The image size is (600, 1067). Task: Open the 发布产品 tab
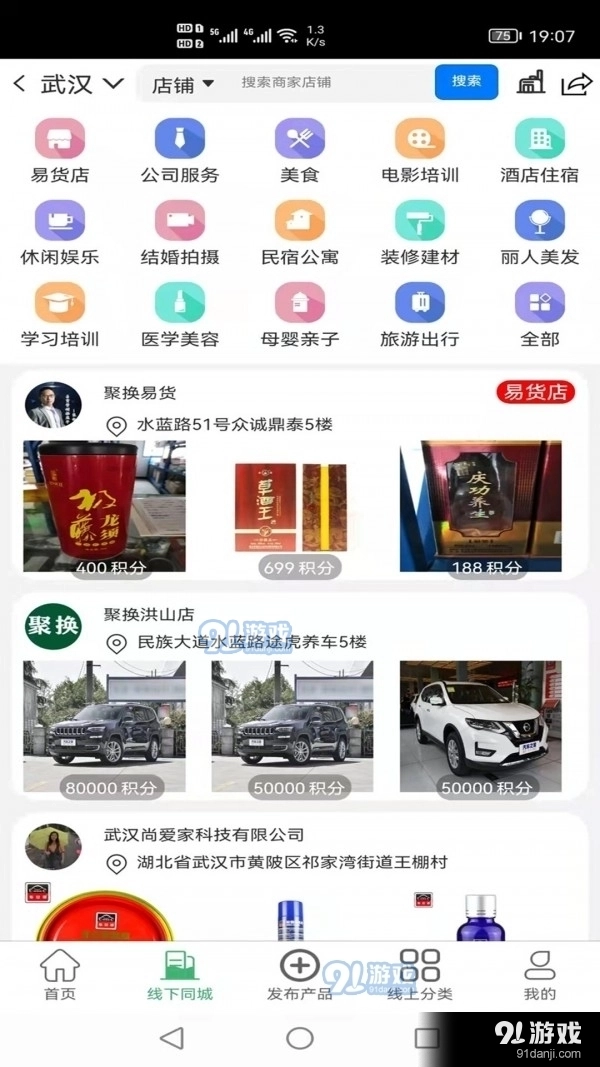pyautogui.click(x=300, y=975)
